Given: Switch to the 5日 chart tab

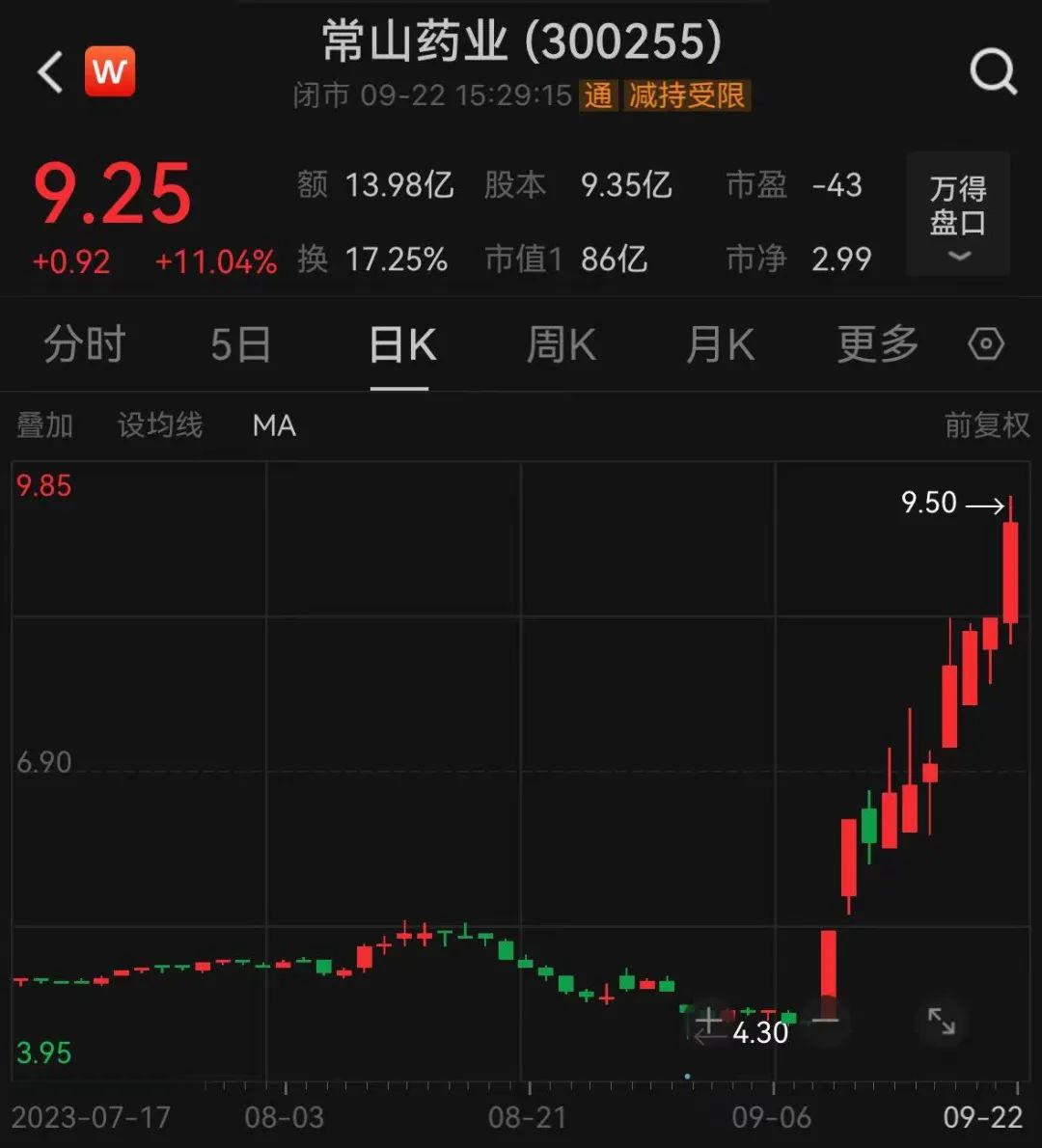Looking at the screenshot, I should pos(240,344).
